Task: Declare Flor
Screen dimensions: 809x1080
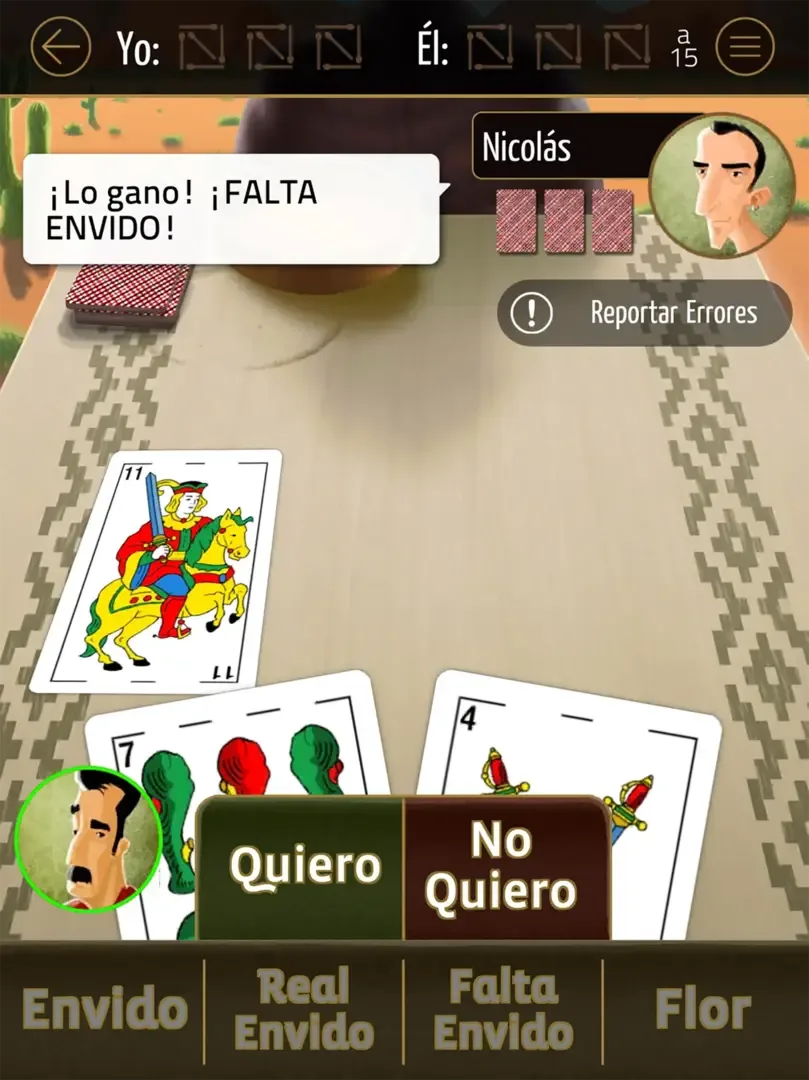Action: [703, 1010]
